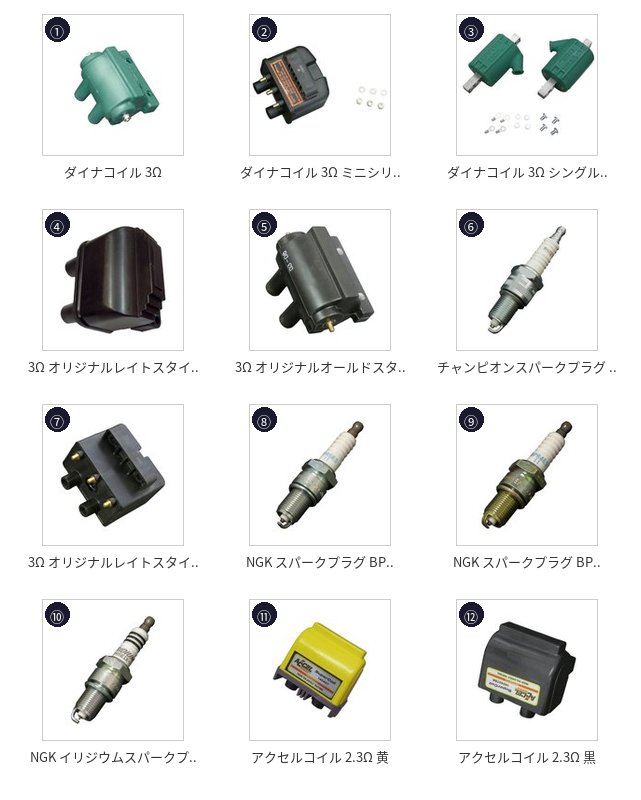The height and width of the screenshot is (800, 641).
Task: Open product 2, ダイナコイル 3Ω ミニシリ..
Action: (x=320, y=85)
